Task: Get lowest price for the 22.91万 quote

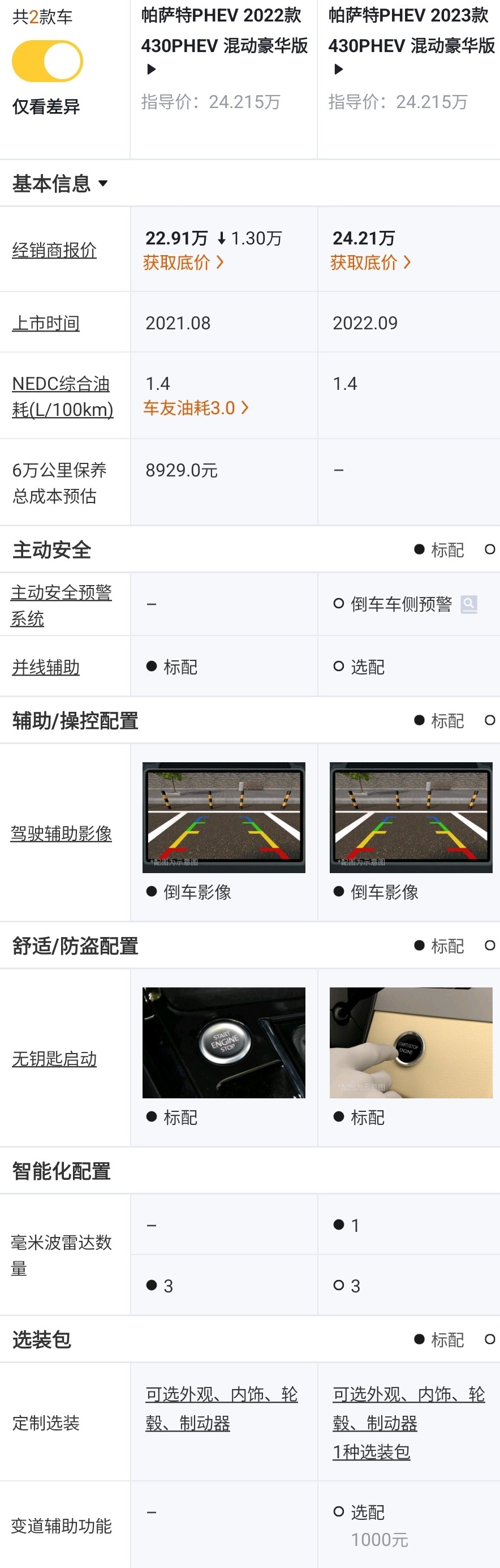Action: point(183,263)
